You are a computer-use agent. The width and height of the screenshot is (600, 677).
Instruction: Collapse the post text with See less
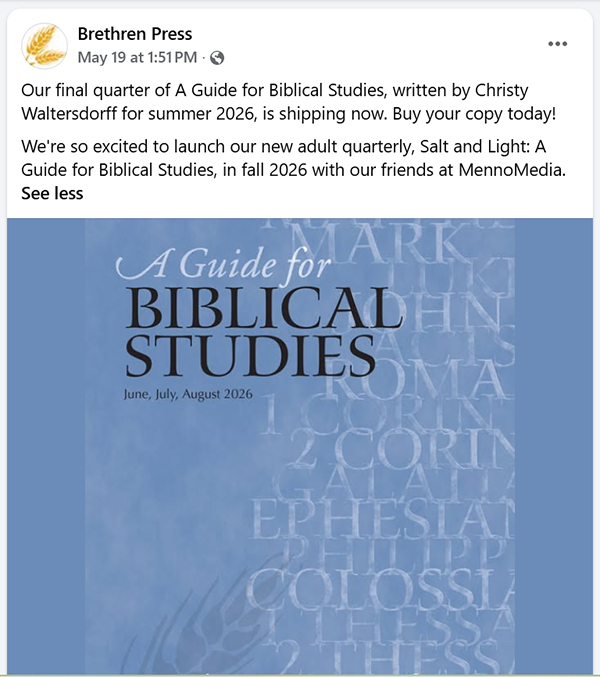pos(52,193)
